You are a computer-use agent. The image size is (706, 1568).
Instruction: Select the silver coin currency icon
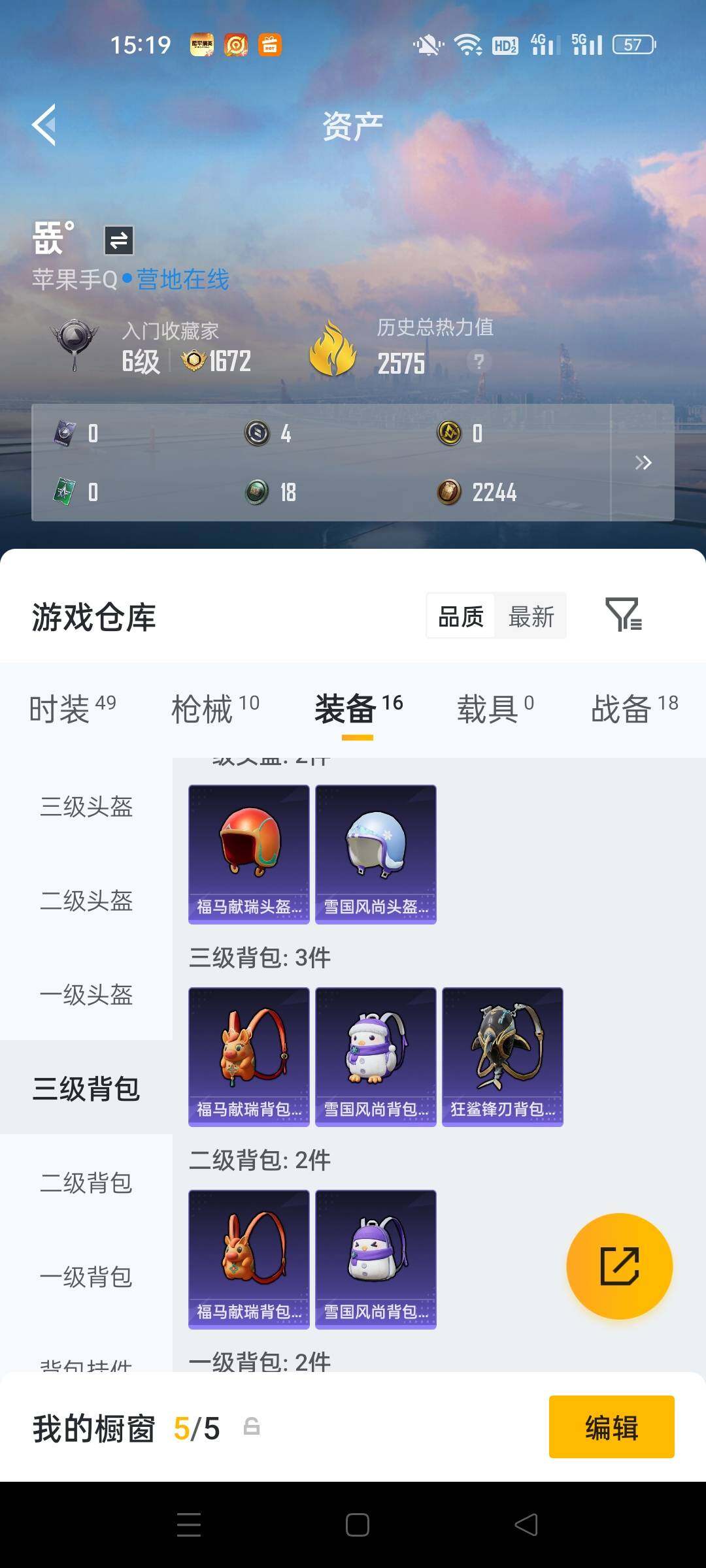pyautogui.click(x=258, y=433)
